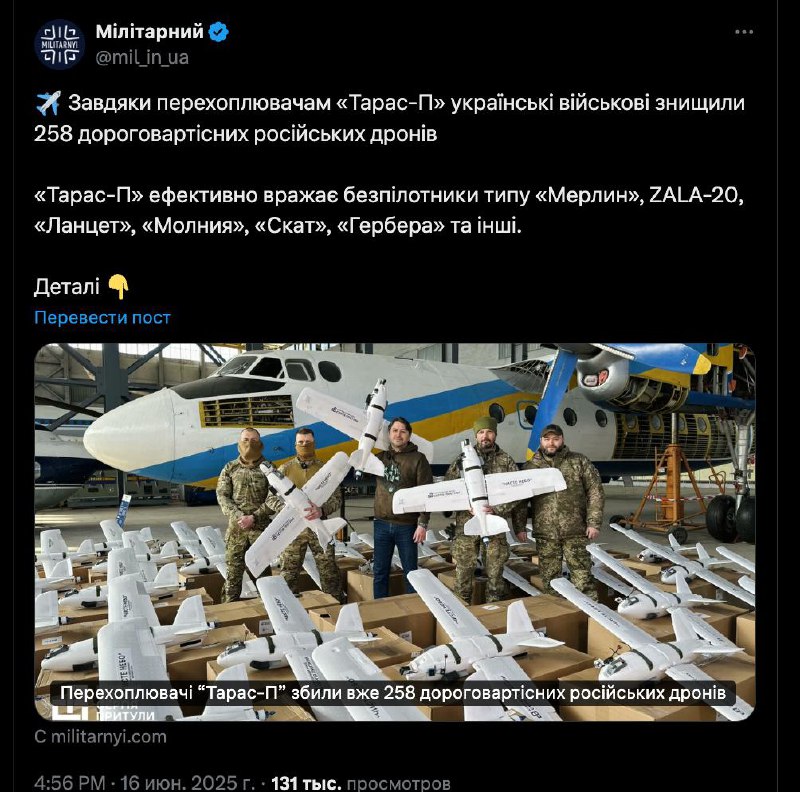
Task: Open the @mil_in_ua profile handle
Action: click(141, 58)
